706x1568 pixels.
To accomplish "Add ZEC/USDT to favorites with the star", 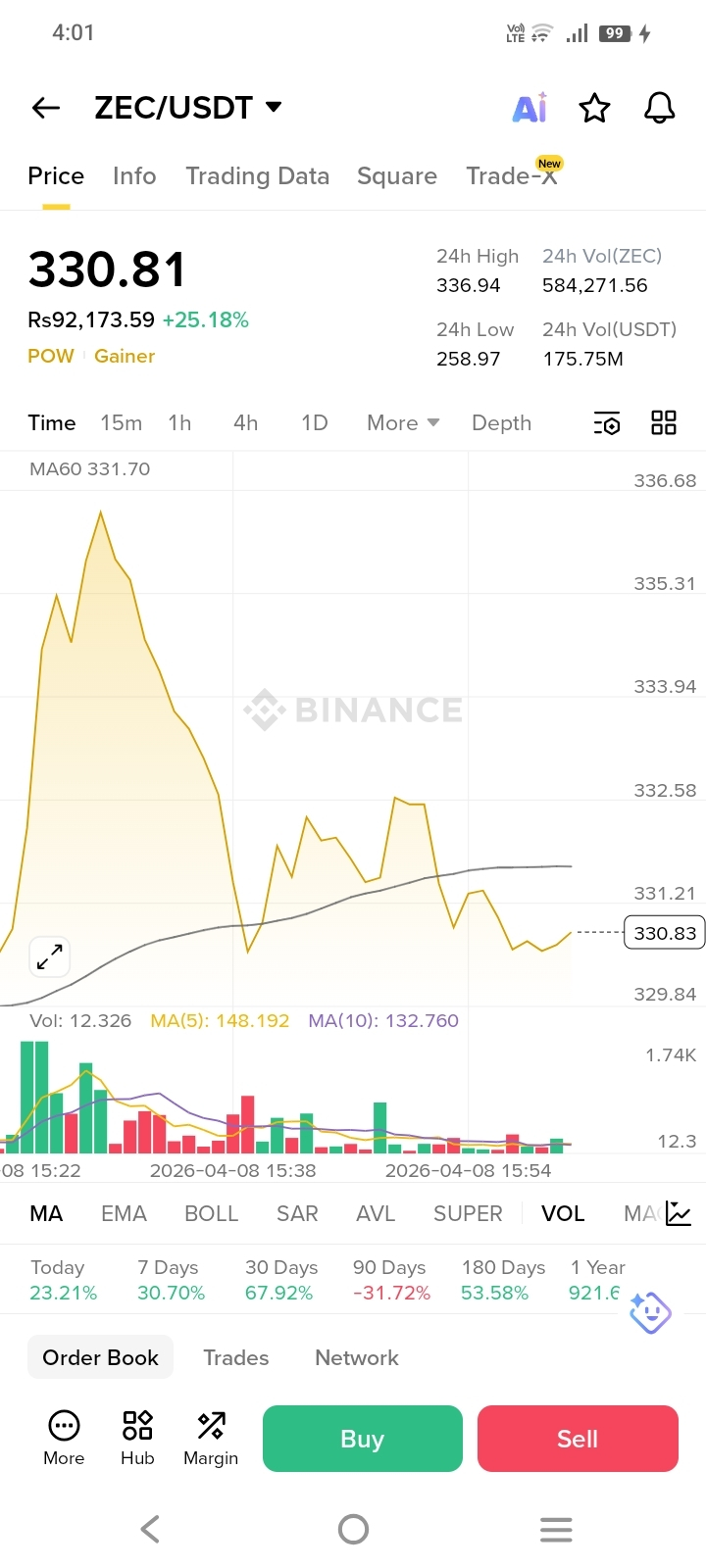I will coord(594,108).
